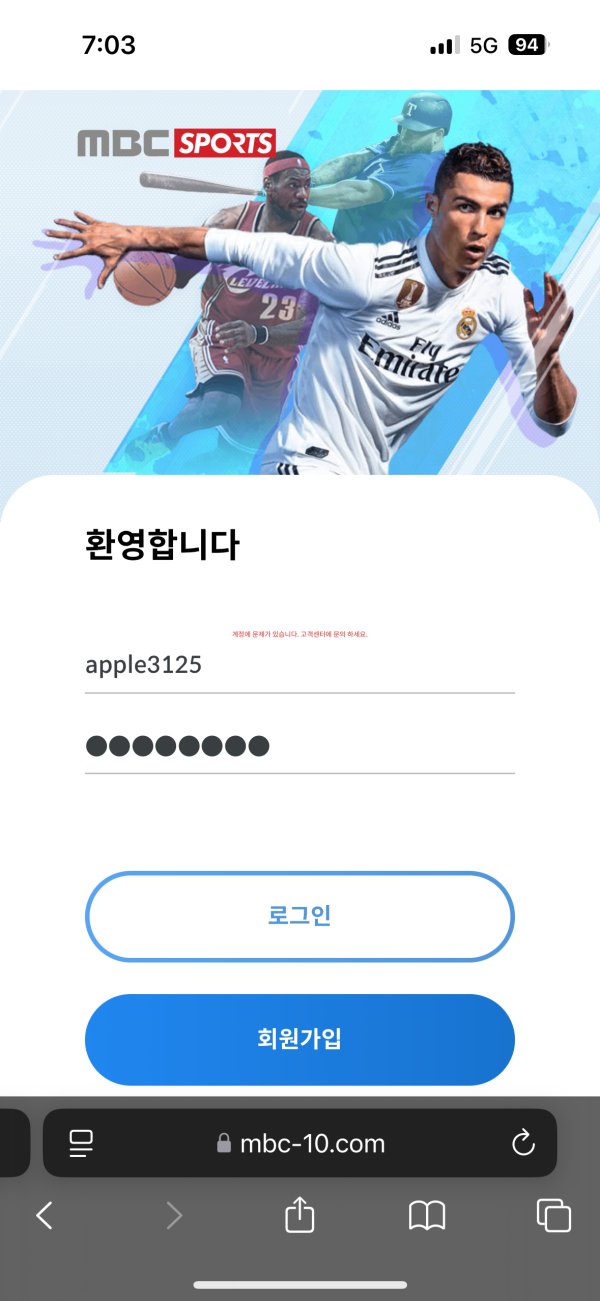Screen dimensions: 600x1301
Task: Tap the 로그인 login button
Action: pos(299,916)
